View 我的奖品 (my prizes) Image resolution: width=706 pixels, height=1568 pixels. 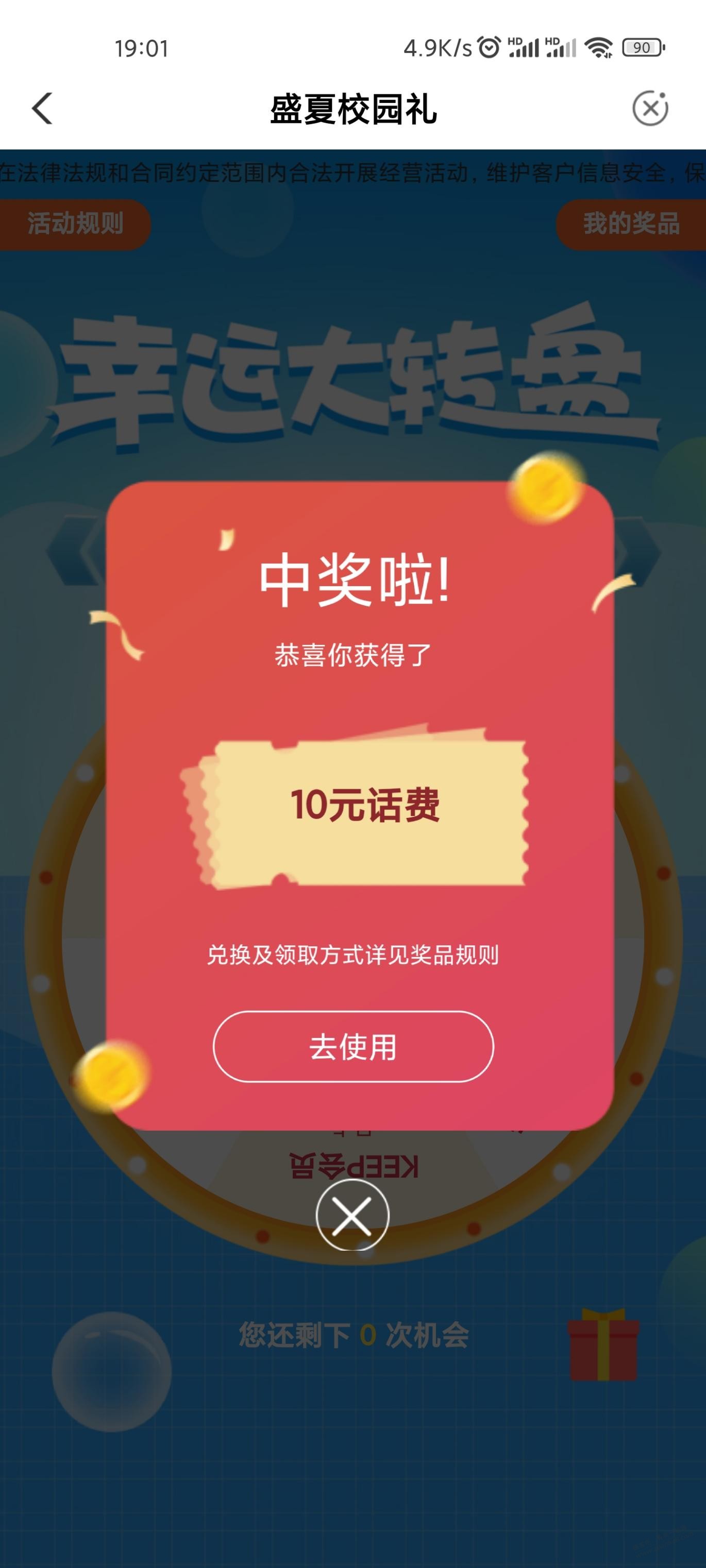click(x=631, y=224)
